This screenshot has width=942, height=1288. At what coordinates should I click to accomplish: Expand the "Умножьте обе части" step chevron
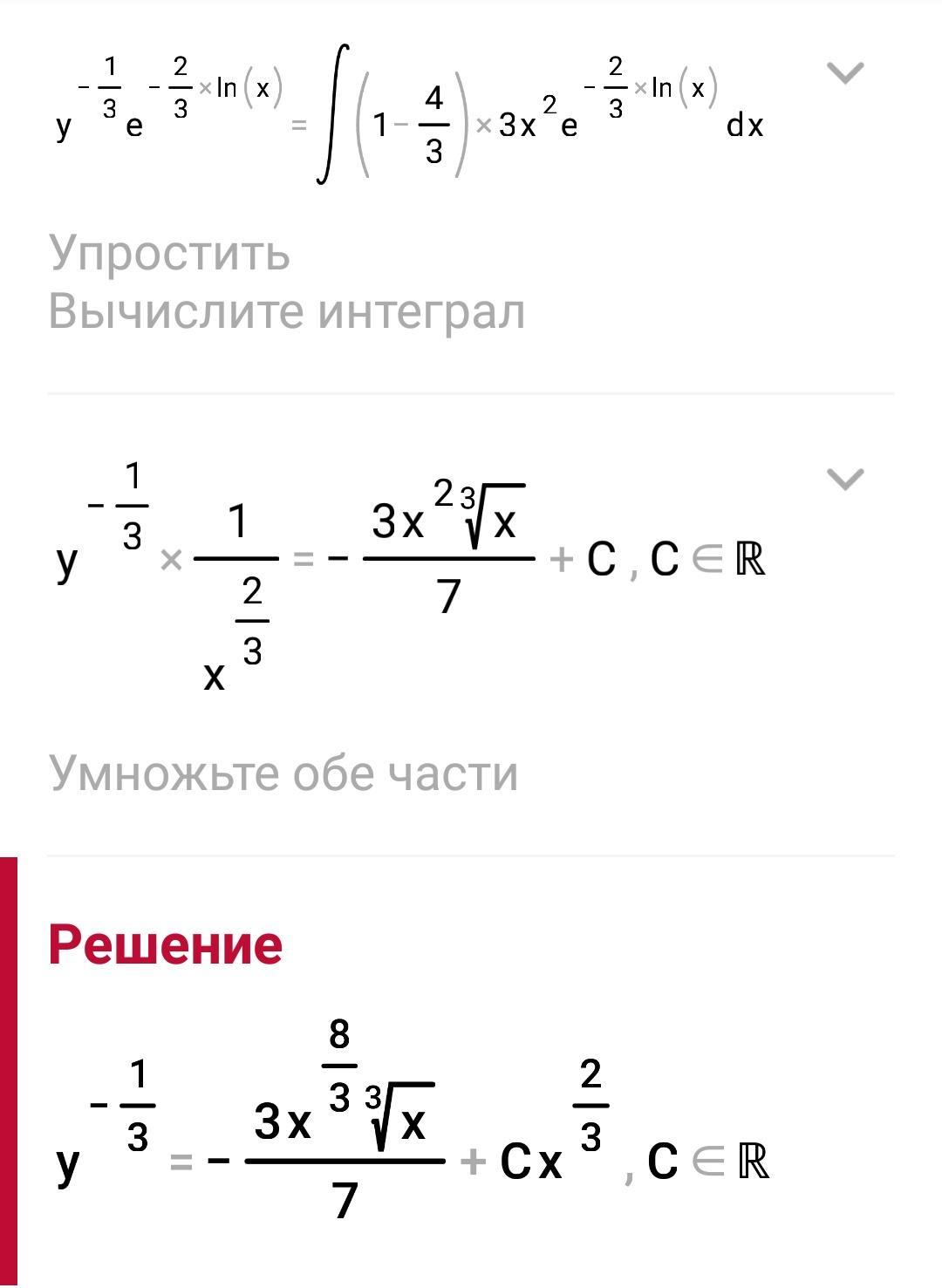click(x=844, y=479)
